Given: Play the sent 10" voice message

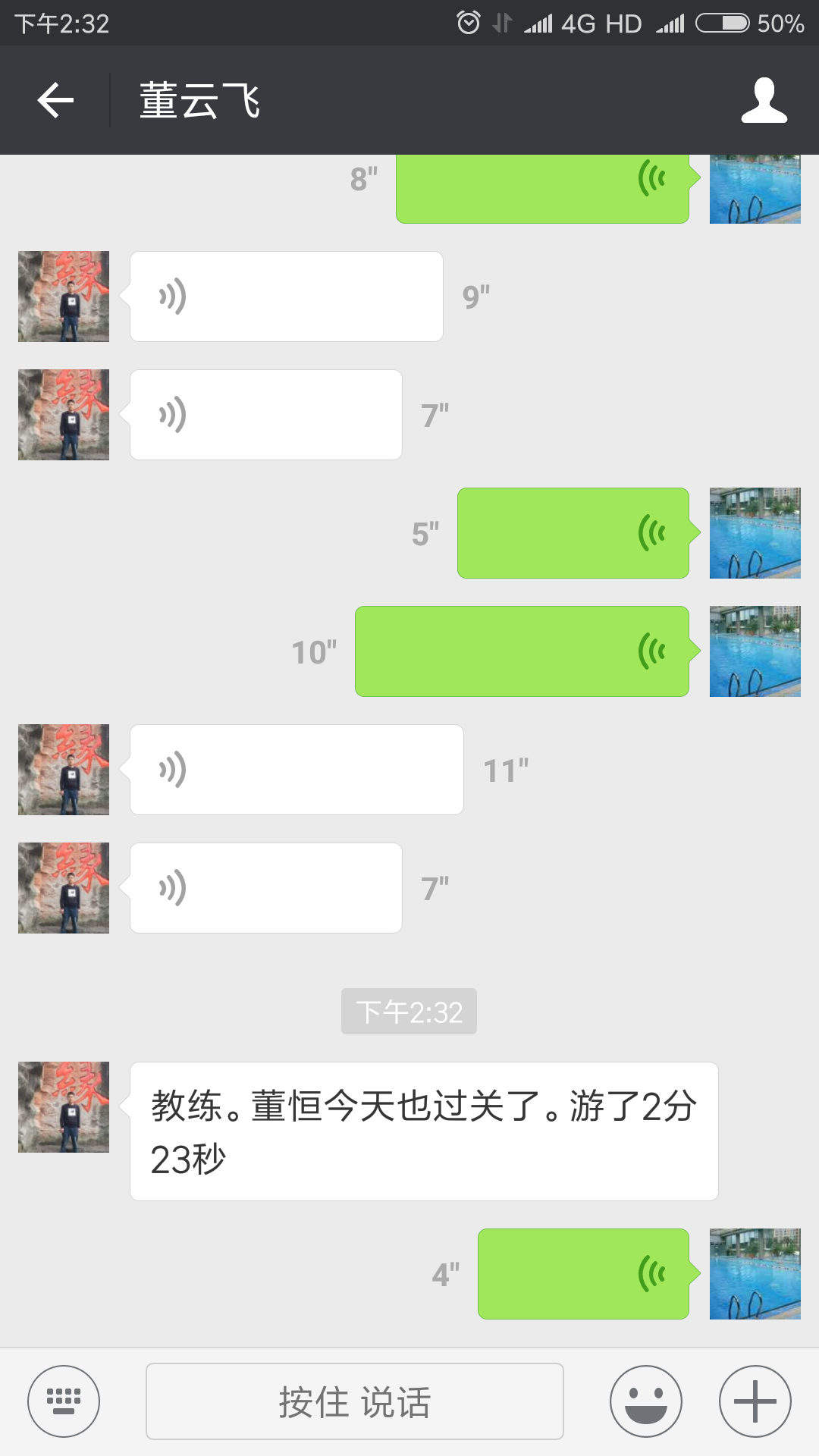Looking at the screenshot, I should click(x=522, y=651).
